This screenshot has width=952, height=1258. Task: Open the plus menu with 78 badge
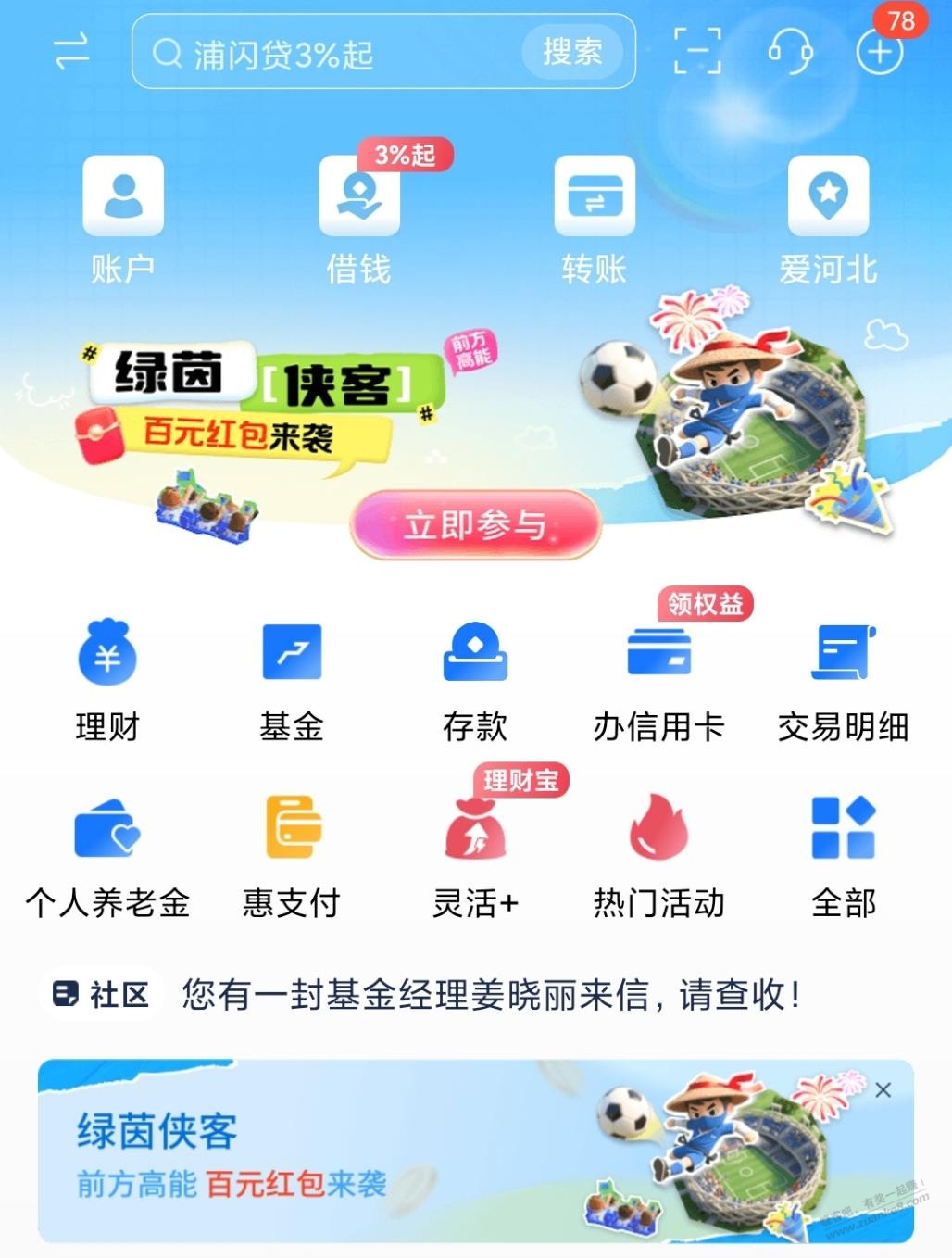879,52
